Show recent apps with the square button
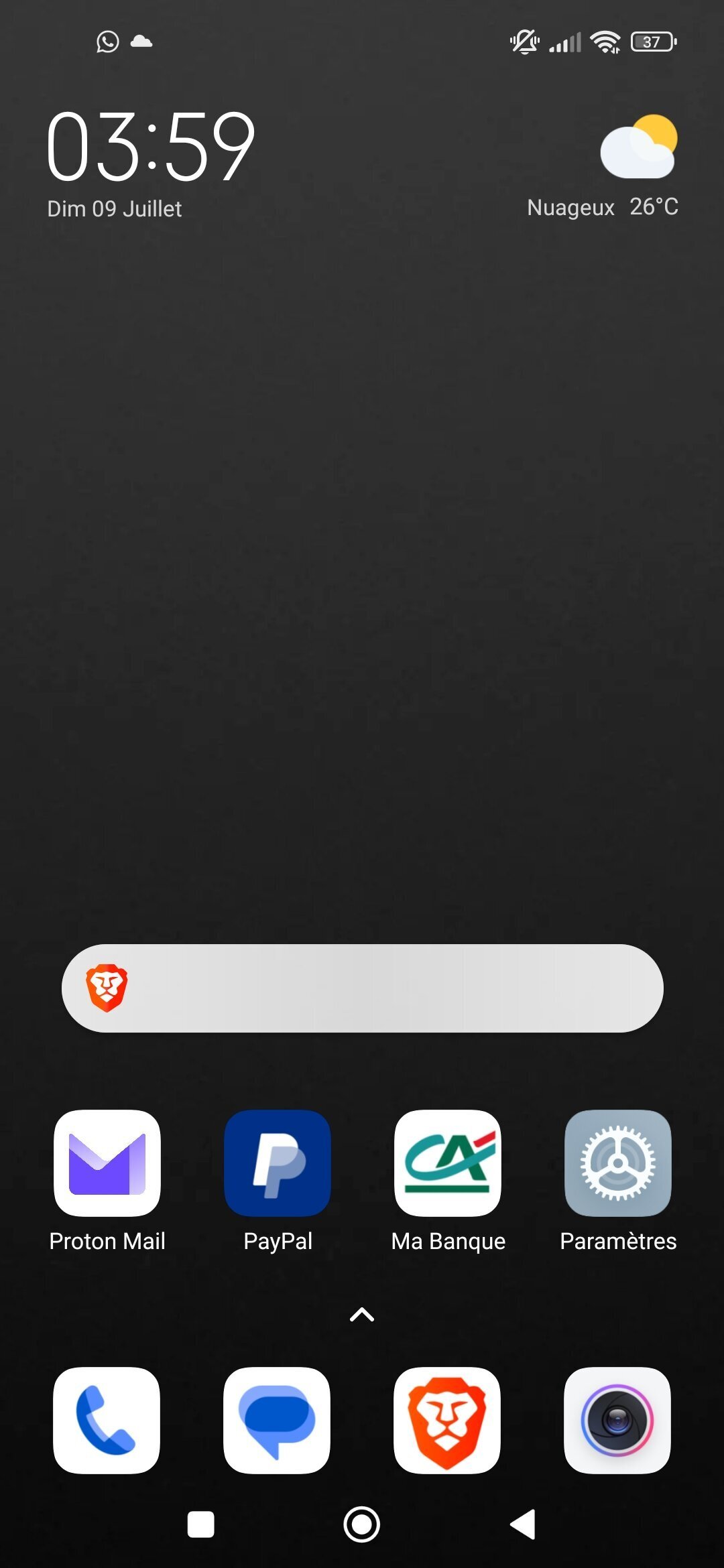This screenshot has height=1568, width=724. tap(201, 1524)
